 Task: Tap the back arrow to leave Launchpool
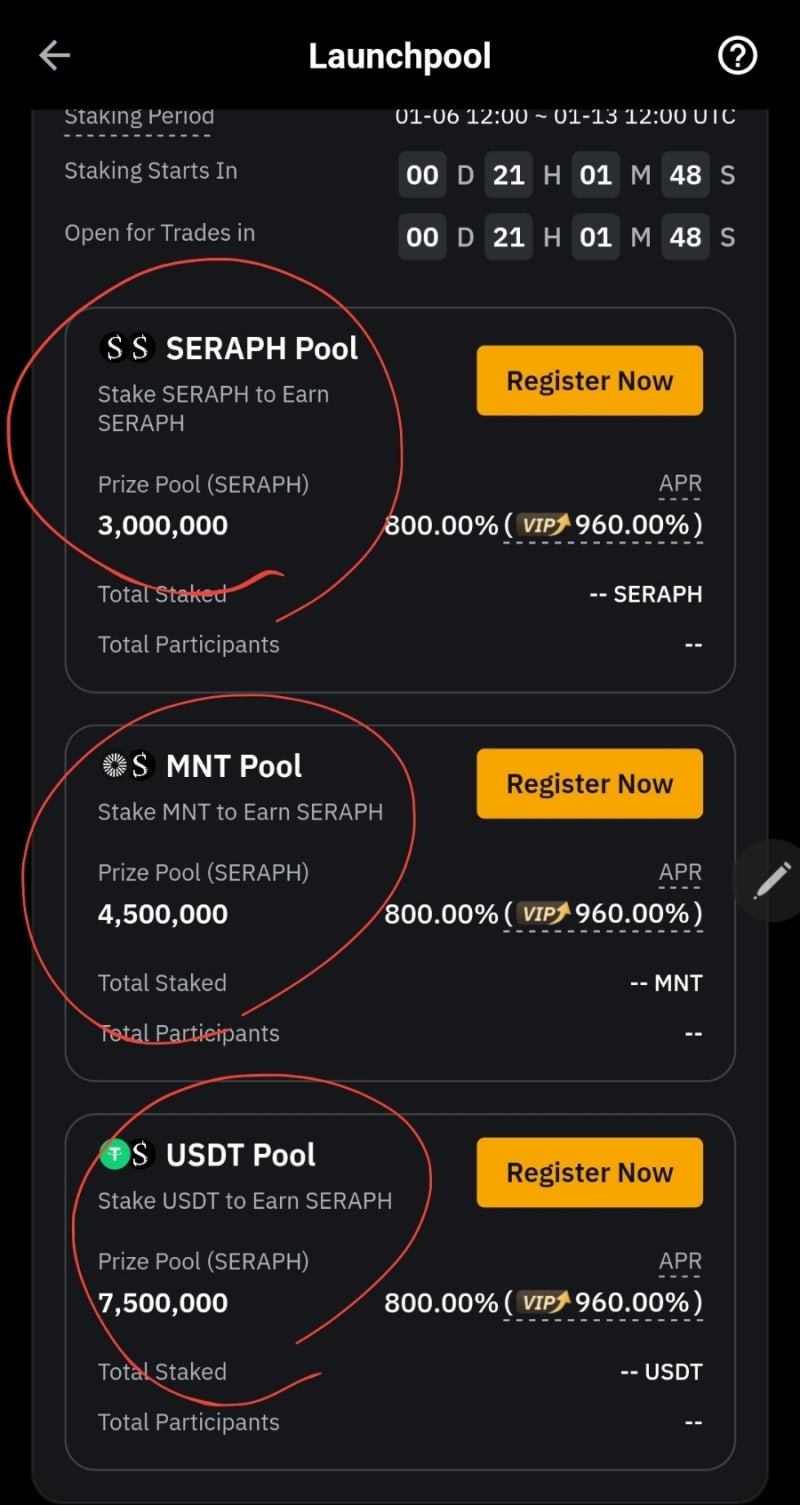[x=54, y=55]
